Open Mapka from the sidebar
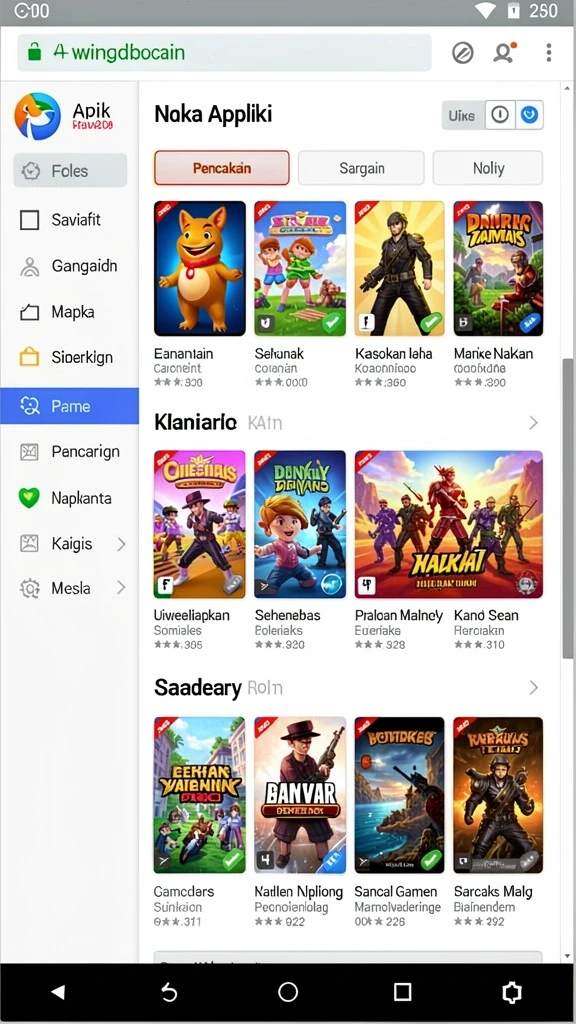 point(70,312)
